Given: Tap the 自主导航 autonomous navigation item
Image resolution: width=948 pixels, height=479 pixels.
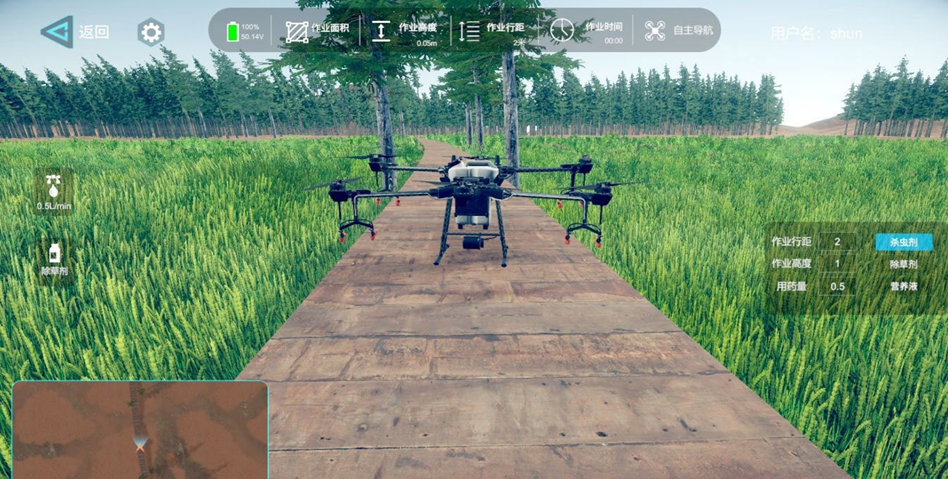Looking at the screenshot, I should coord(680,30).
